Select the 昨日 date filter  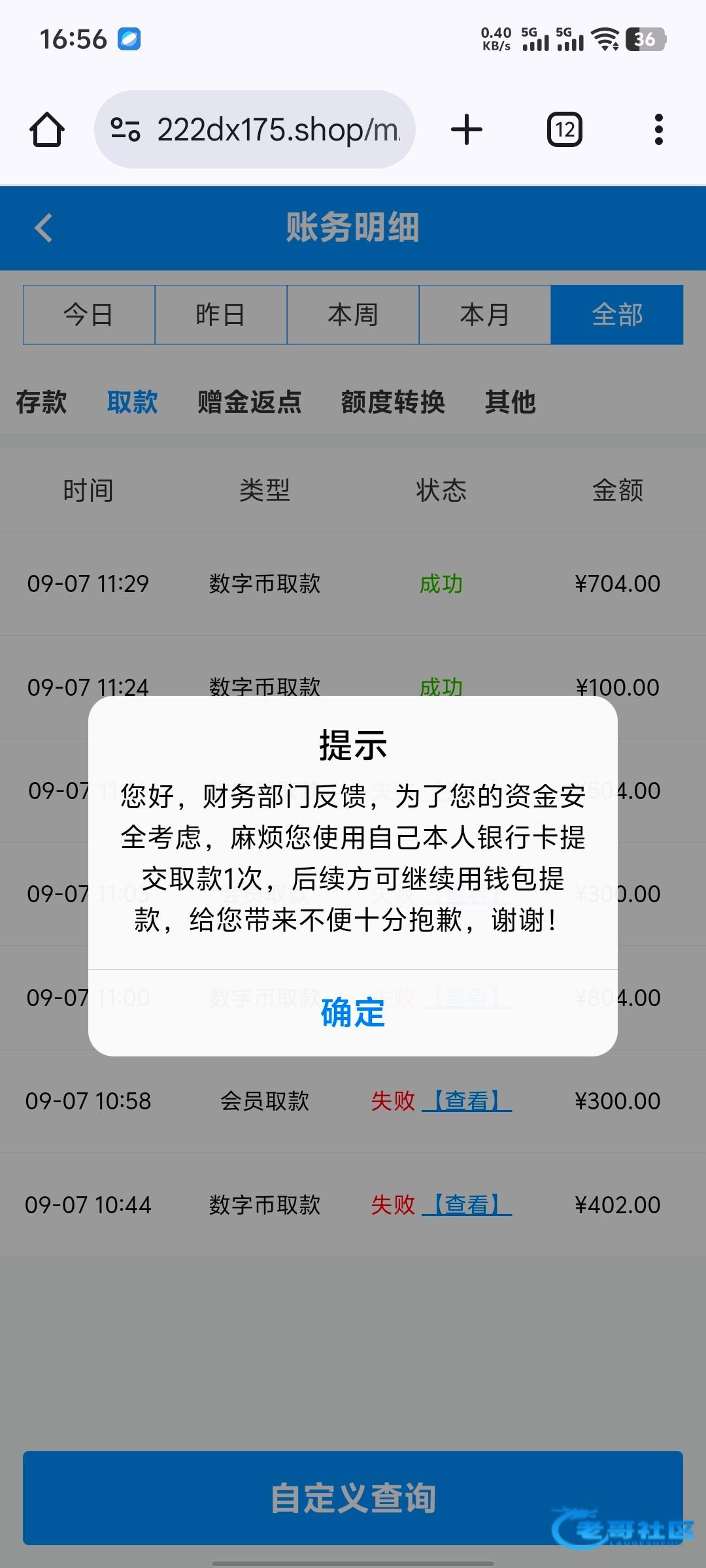221,315
